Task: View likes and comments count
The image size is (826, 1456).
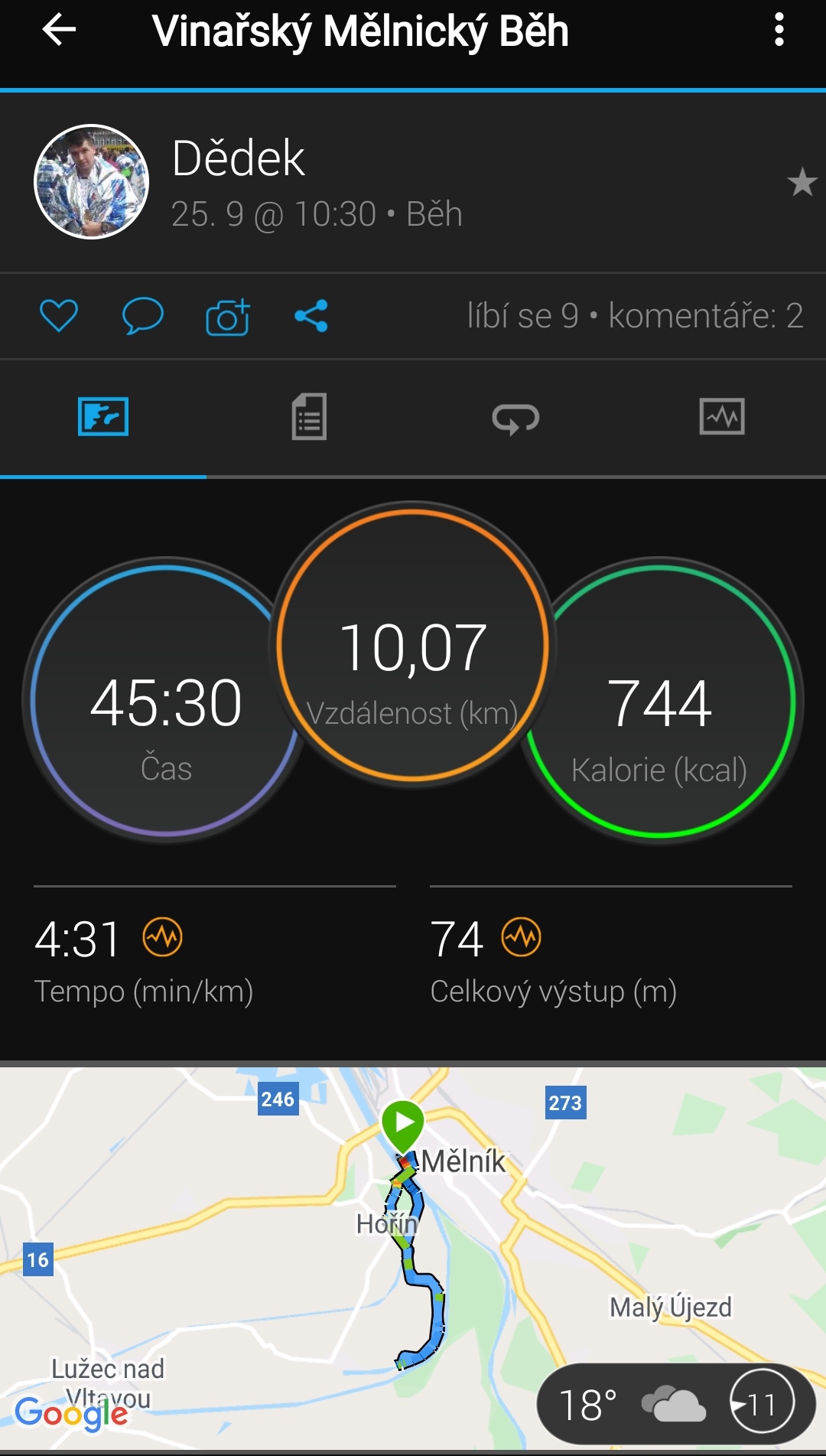Action: (x=636, y=316)
